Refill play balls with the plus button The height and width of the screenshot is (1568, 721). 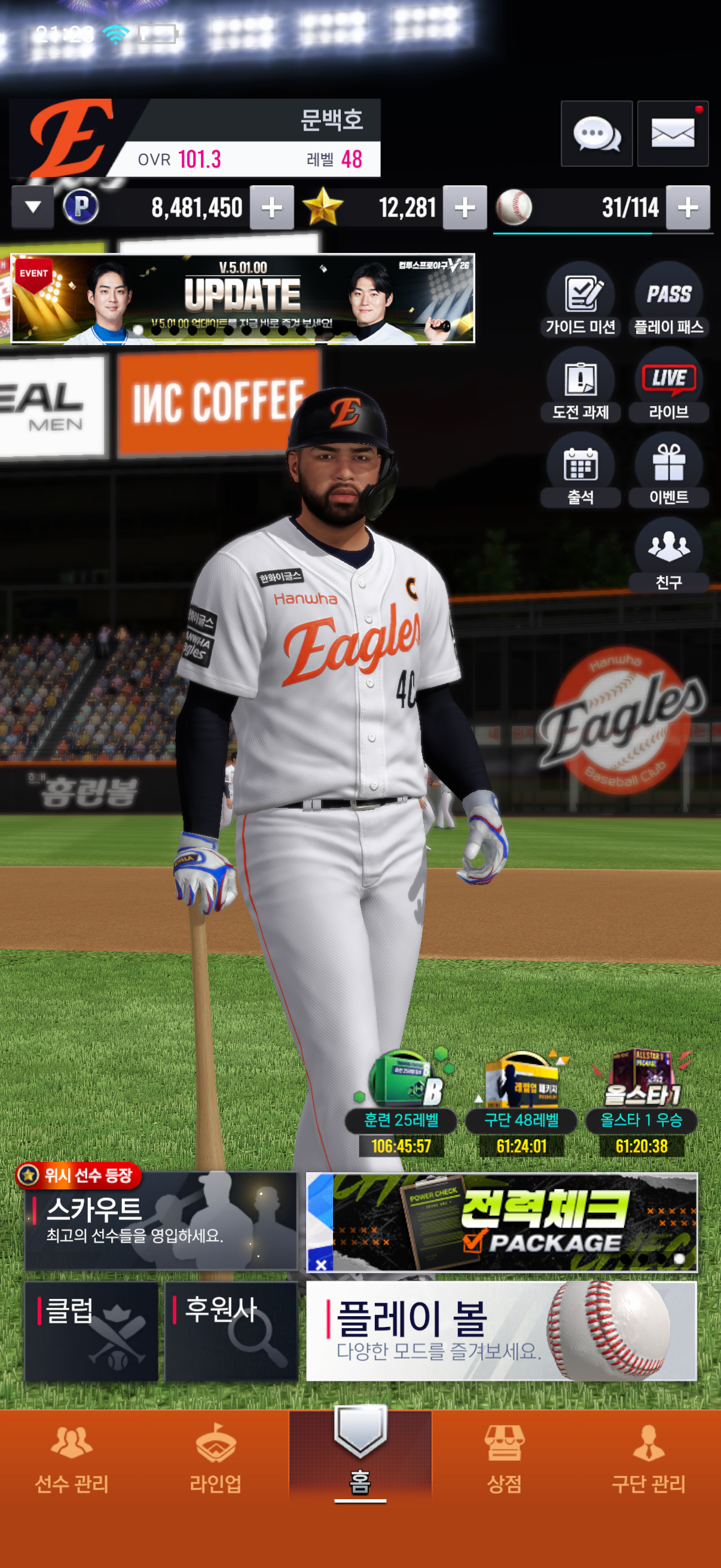[688, 208]
